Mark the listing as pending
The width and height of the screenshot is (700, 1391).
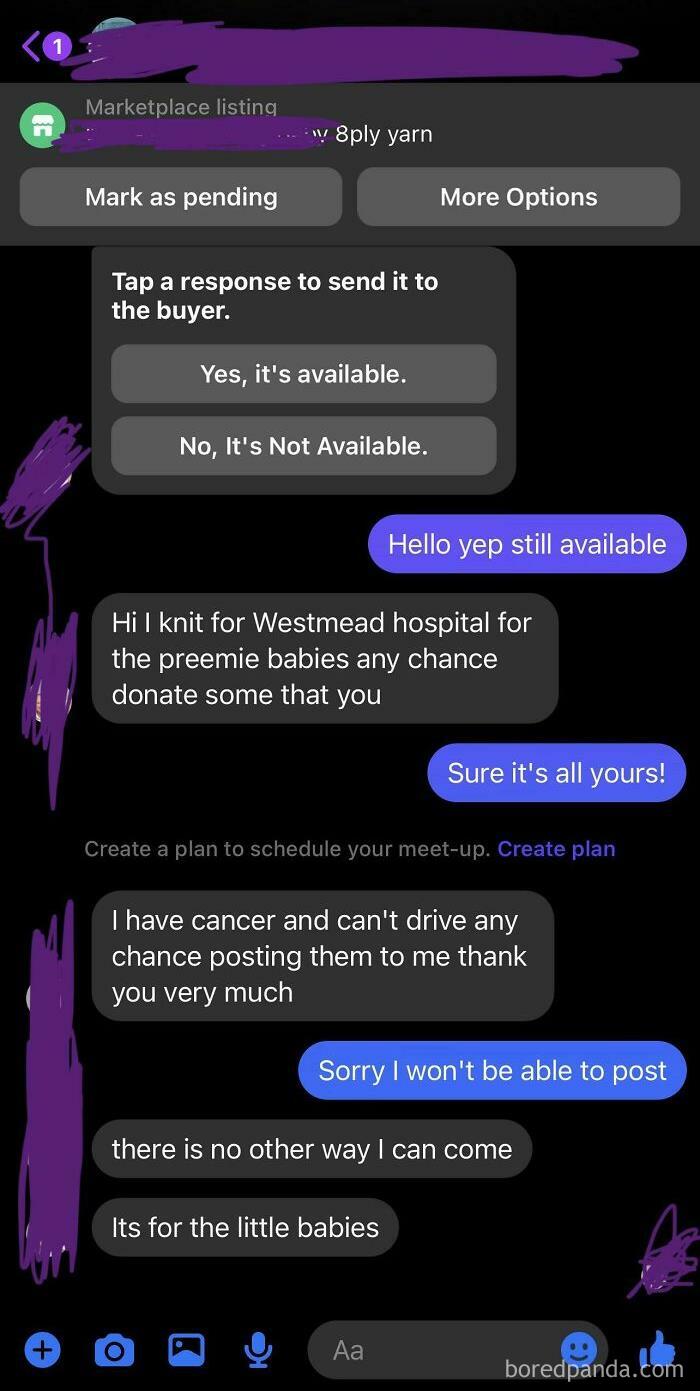click(x=181, y=197)
